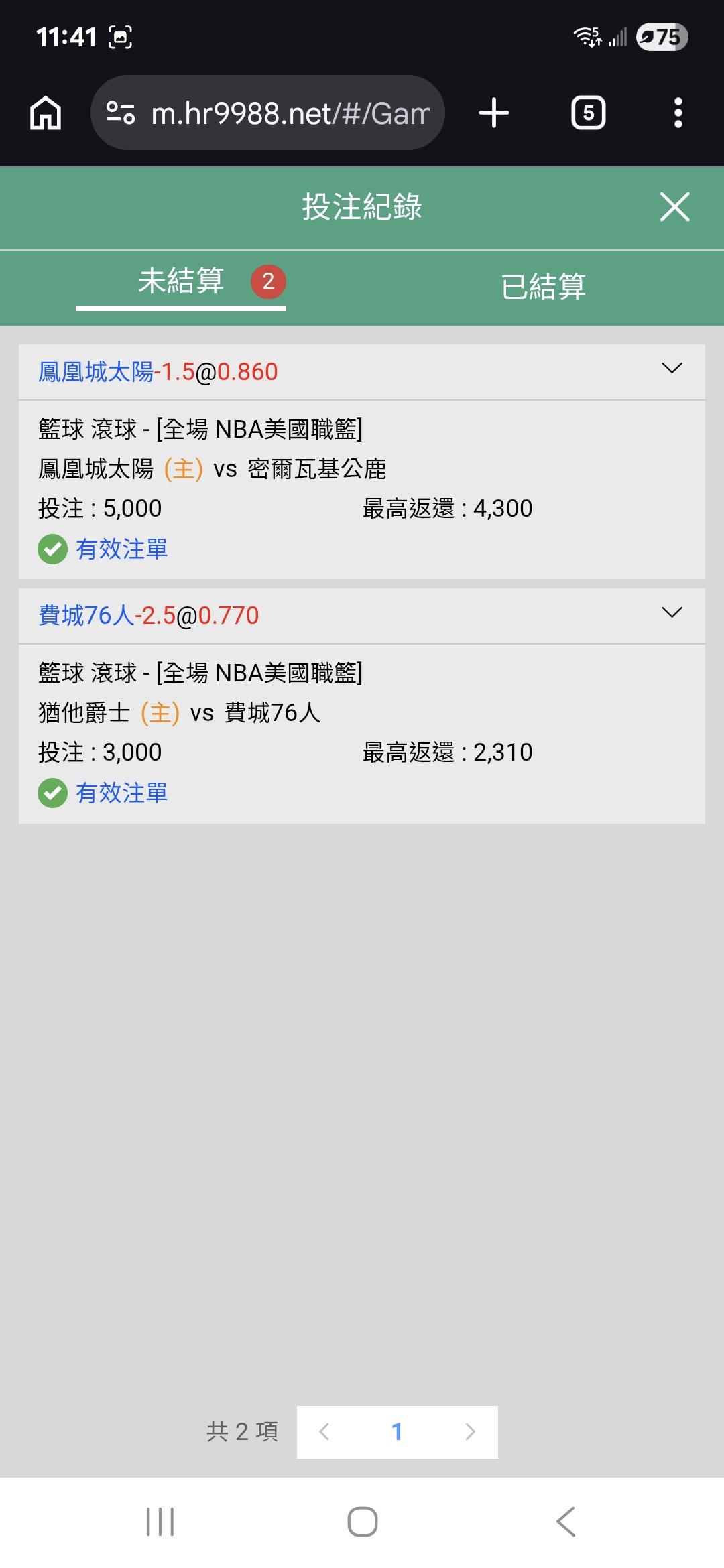Expand the 鳳凰城太陽 -1.5 bet details
Viewport: 724px width, 1568px height.
point(671,369)
